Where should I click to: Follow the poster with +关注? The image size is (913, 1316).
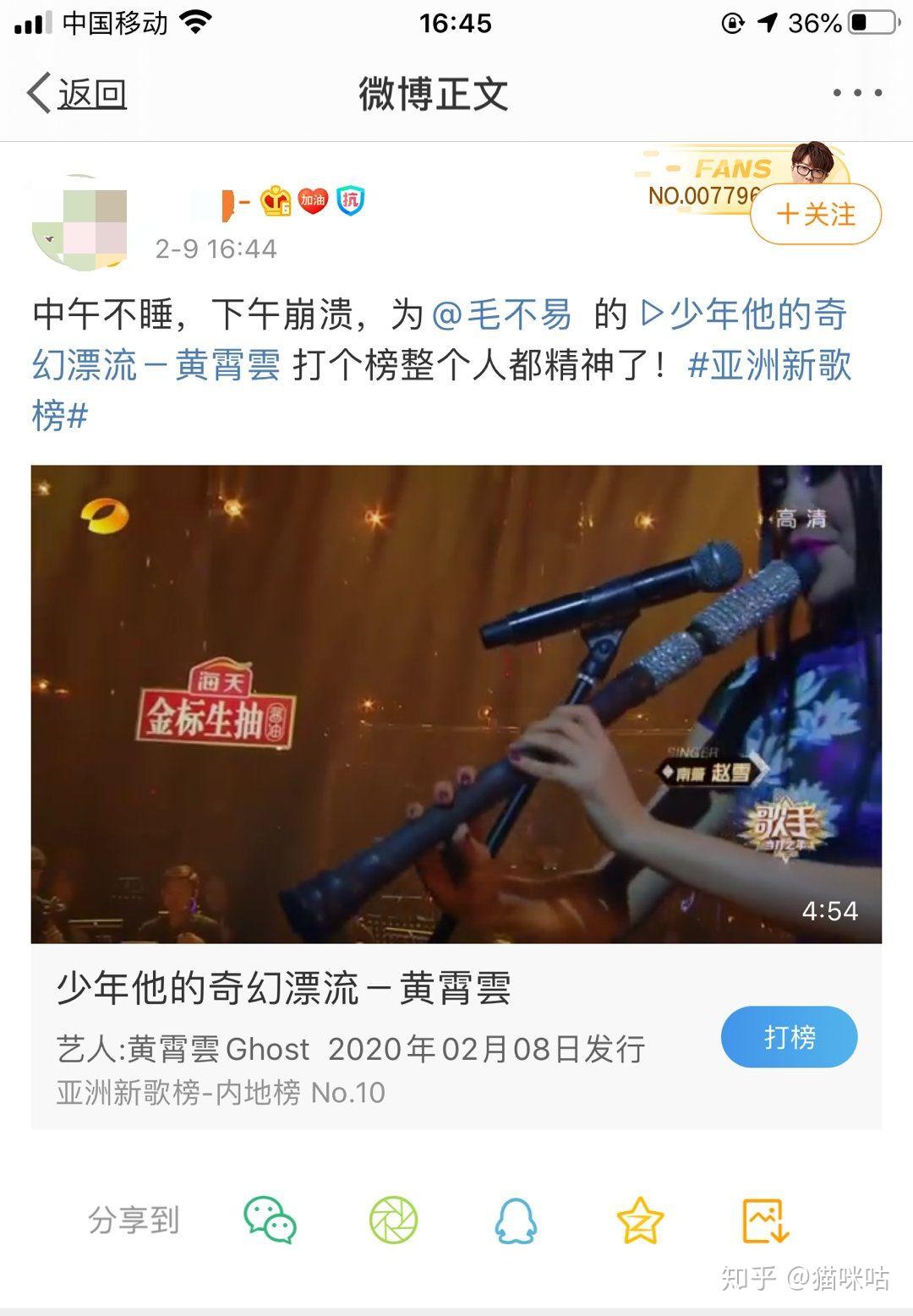tap(816, 215)
